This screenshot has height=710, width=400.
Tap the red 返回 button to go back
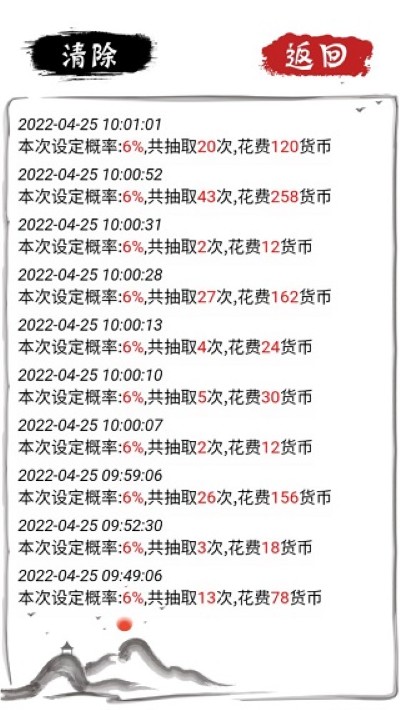pyautogui.click(x=316, y=56)
